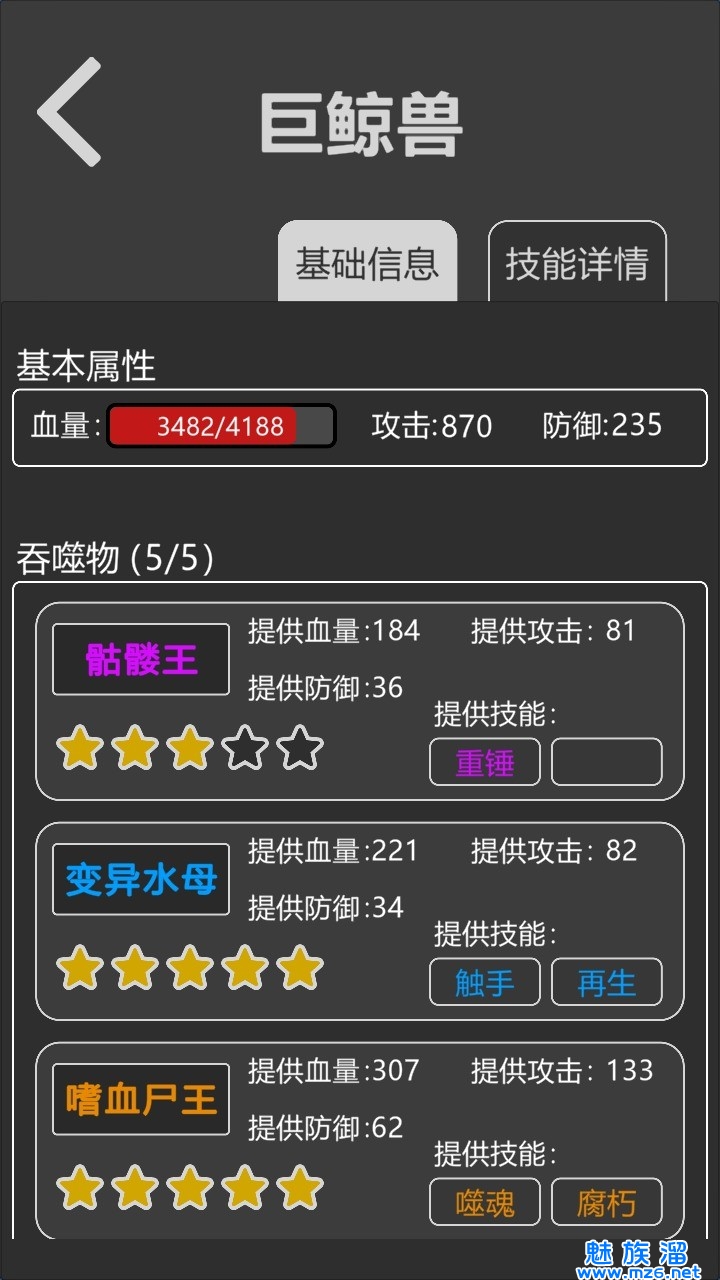The image size is (720, 1280).
Task: Open the 嗜血尸王 name button
Action: point(141,1100)
